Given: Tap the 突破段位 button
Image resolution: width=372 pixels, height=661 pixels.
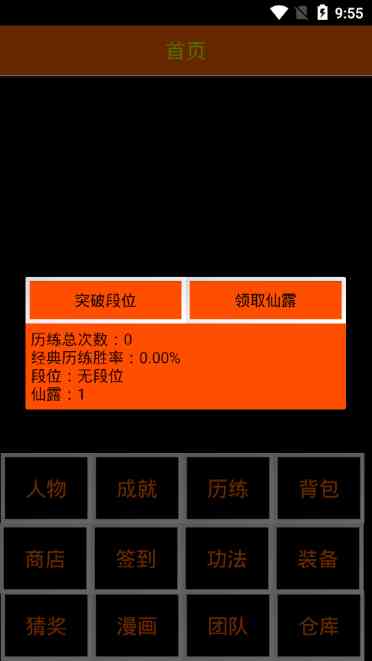Looking at the screenshot, I should click(105, 300).
